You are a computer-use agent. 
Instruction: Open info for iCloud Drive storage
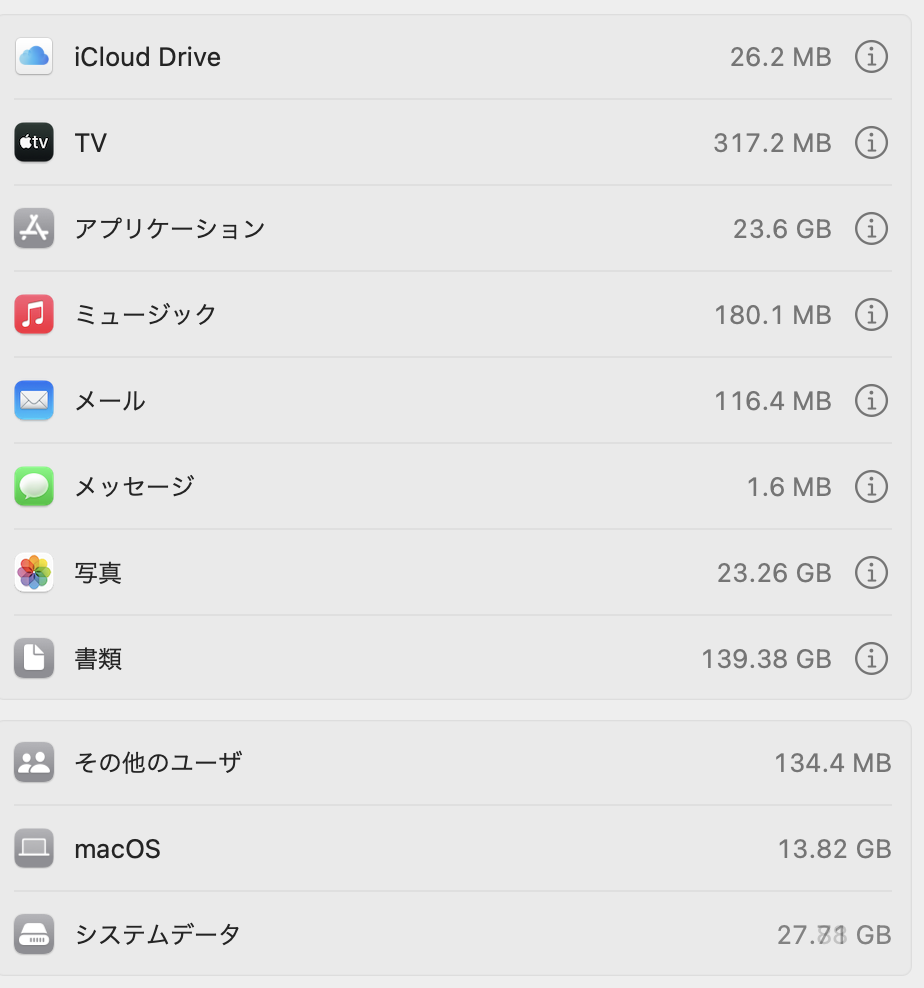871,57
